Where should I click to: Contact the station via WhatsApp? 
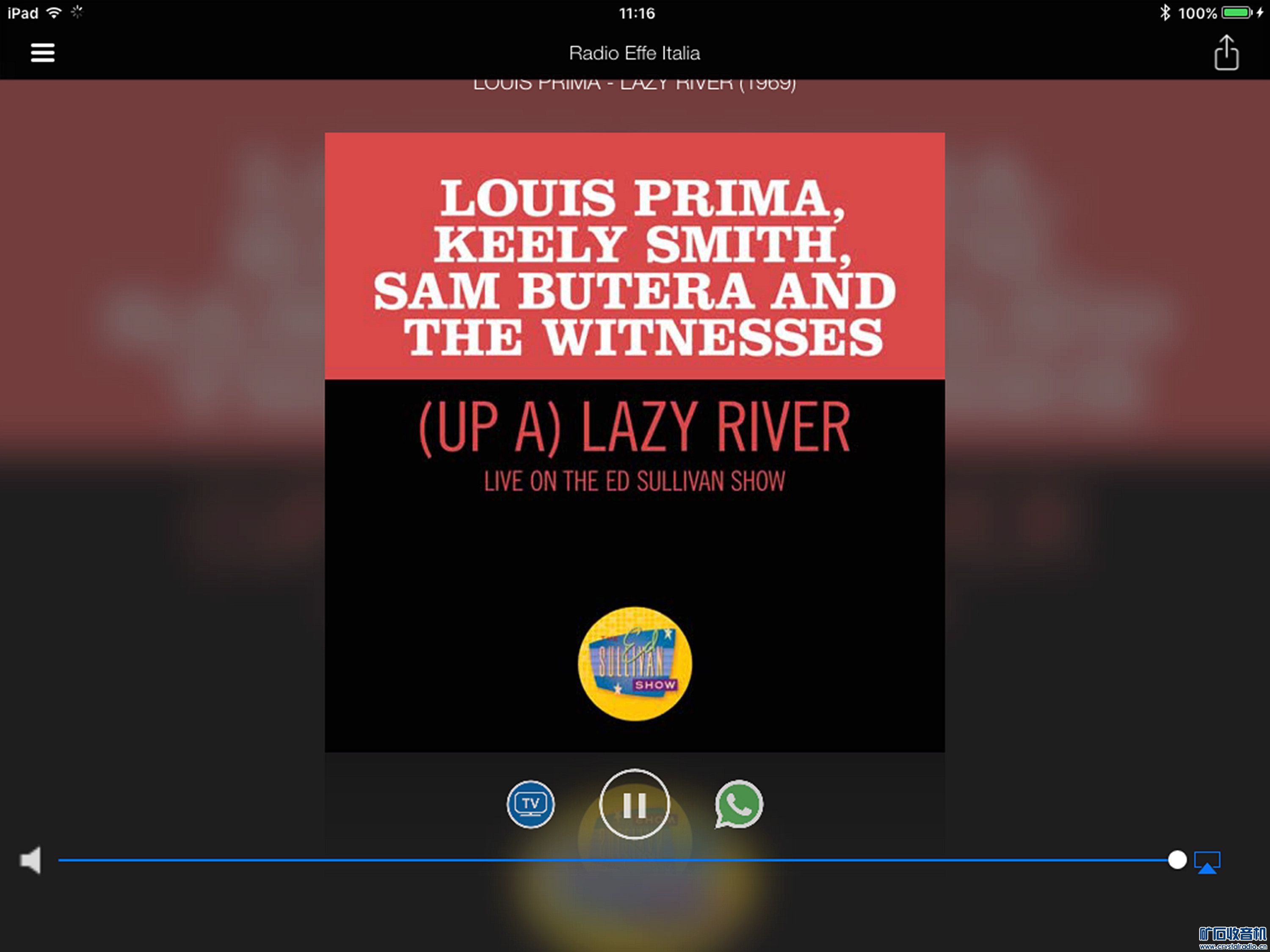(x=739, y=804)
